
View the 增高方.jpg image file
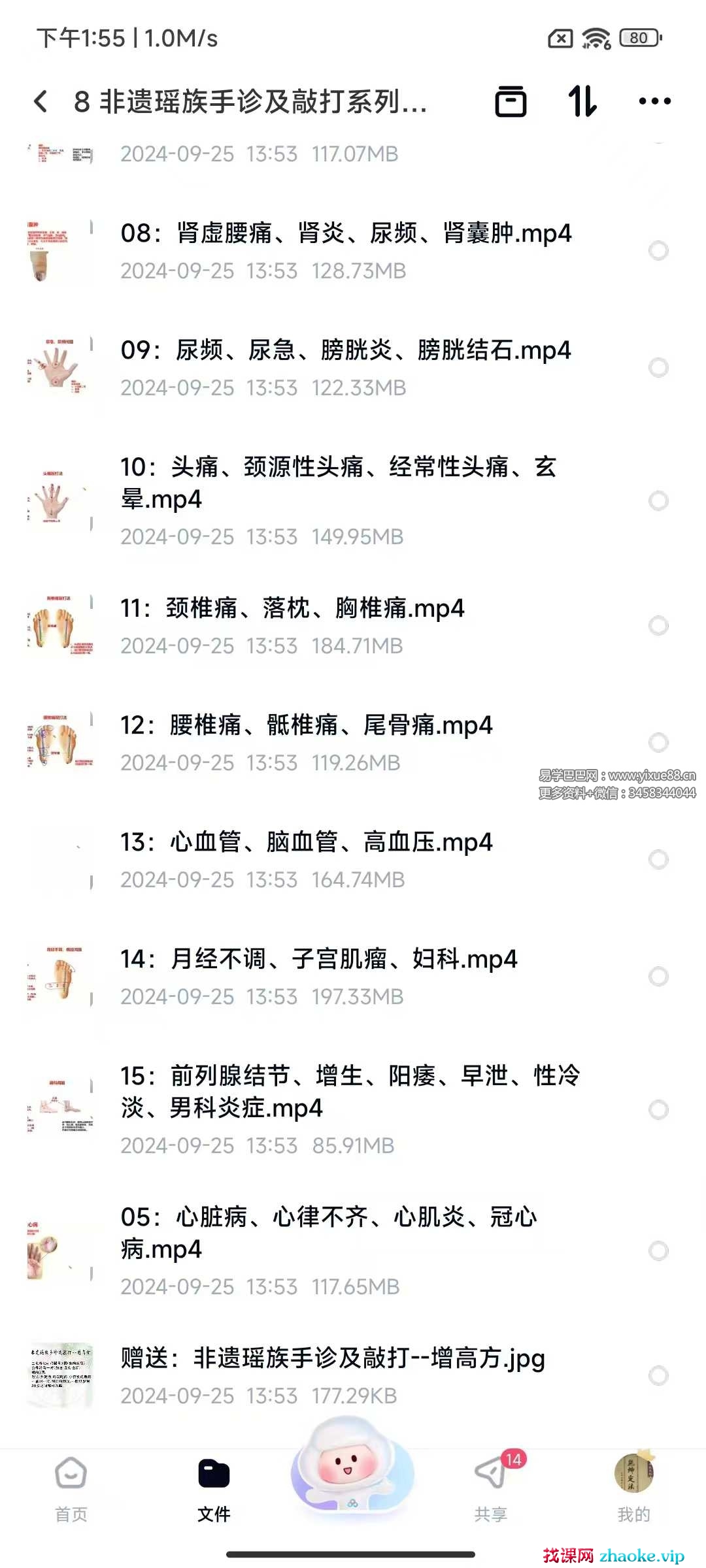coord(332,1359)
